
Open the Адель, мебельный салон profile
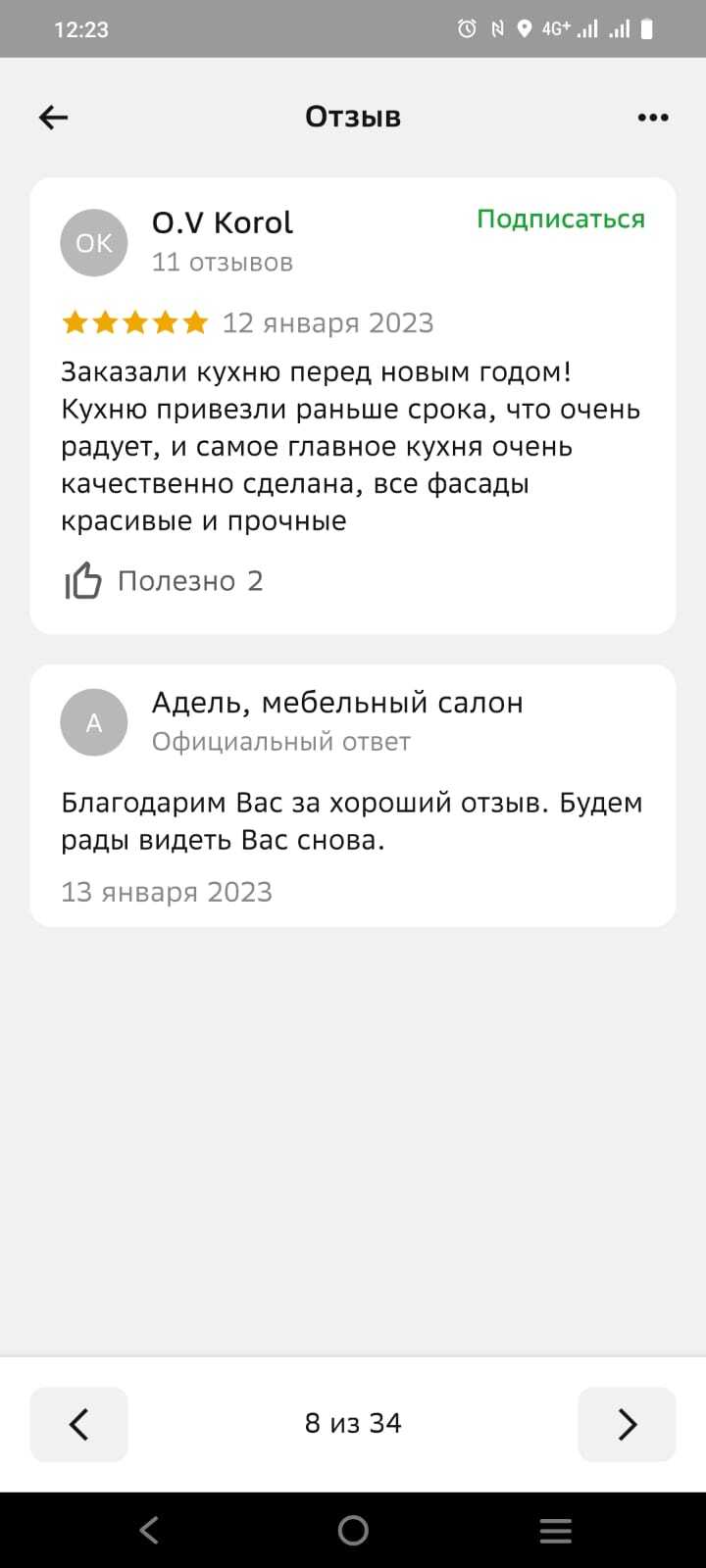337,703
